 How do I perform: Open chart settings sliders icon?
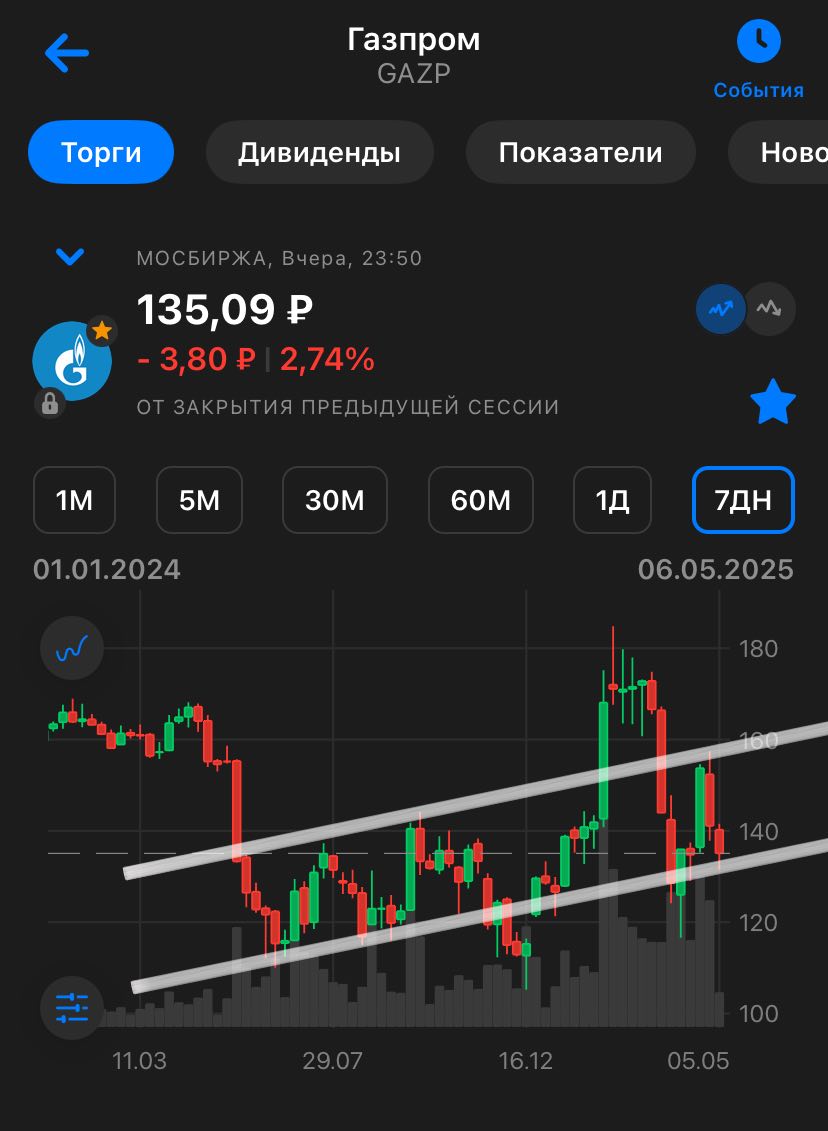(72, 1006)
